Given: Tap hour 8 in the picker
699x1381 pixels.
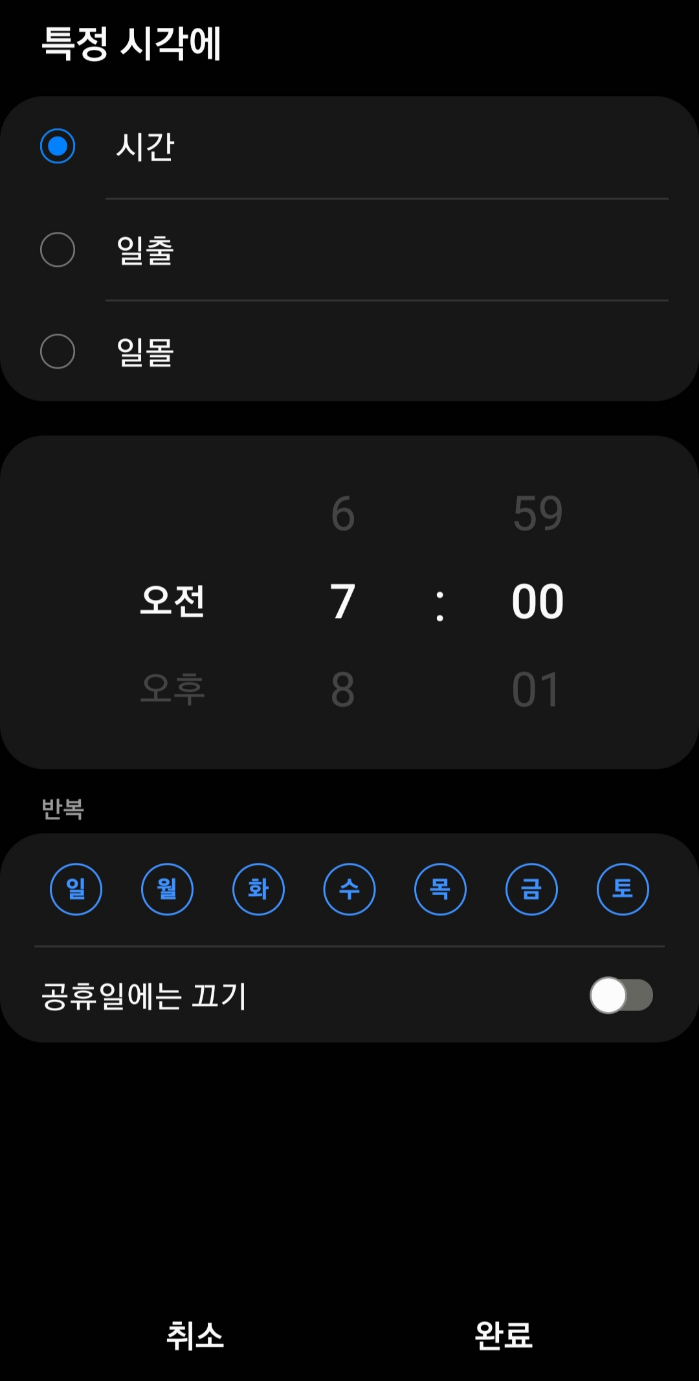Looking at the screenshot, I should click(x=343, y=690).
